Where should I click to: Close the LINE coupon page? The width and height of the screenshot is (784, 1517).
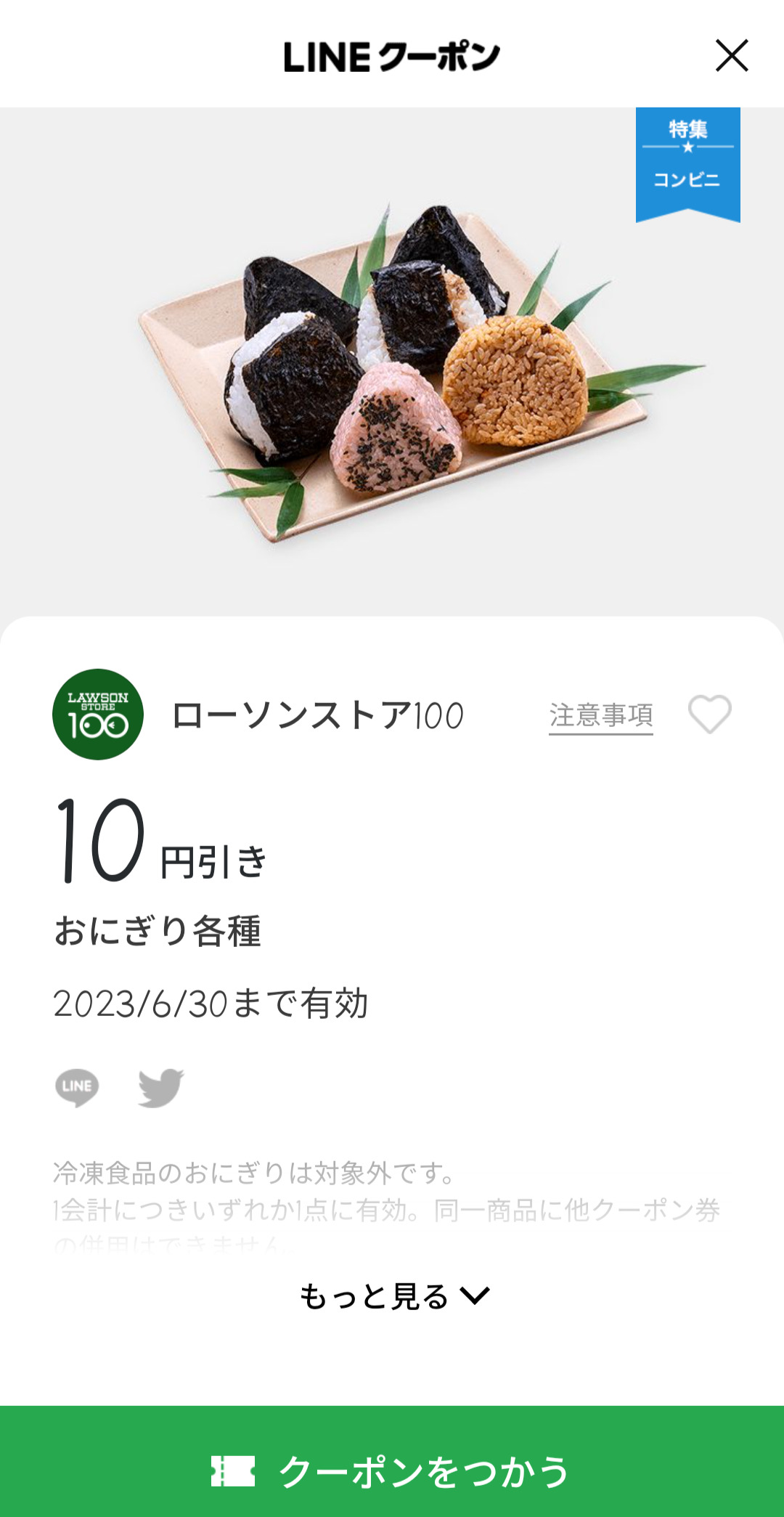[x=731, y=56]
